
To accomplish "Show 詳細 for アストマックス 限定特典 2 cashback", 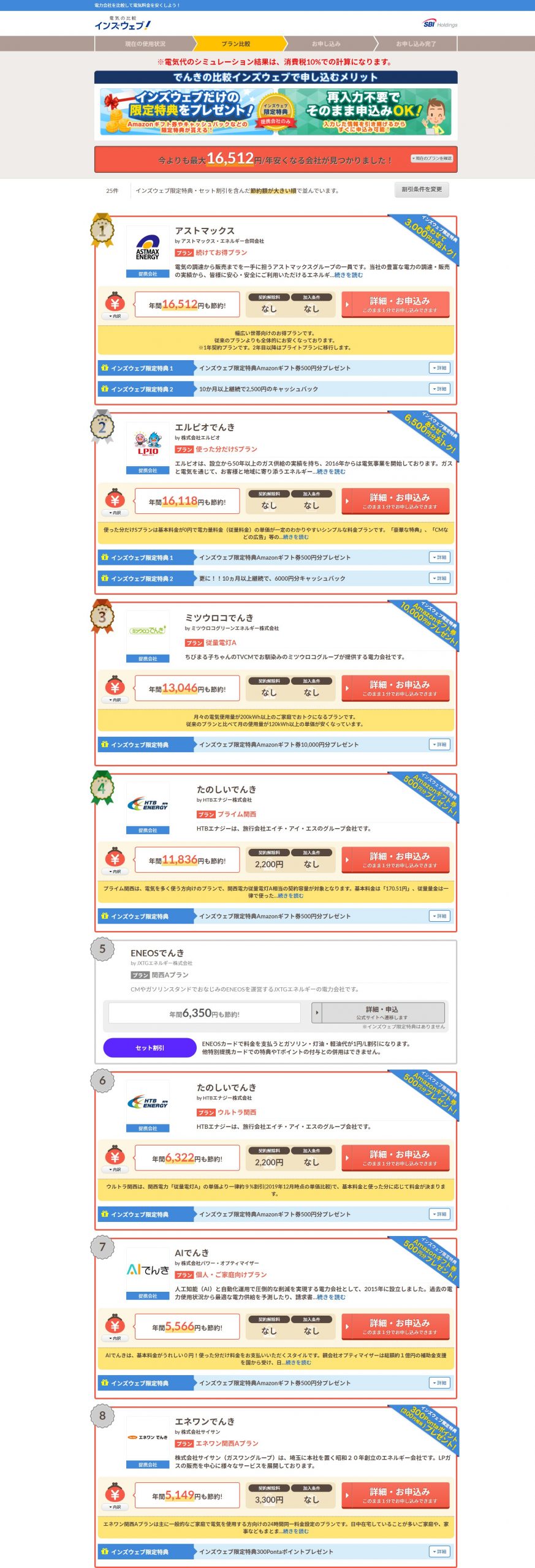I will pyautogui.click(x=439, y=389).
